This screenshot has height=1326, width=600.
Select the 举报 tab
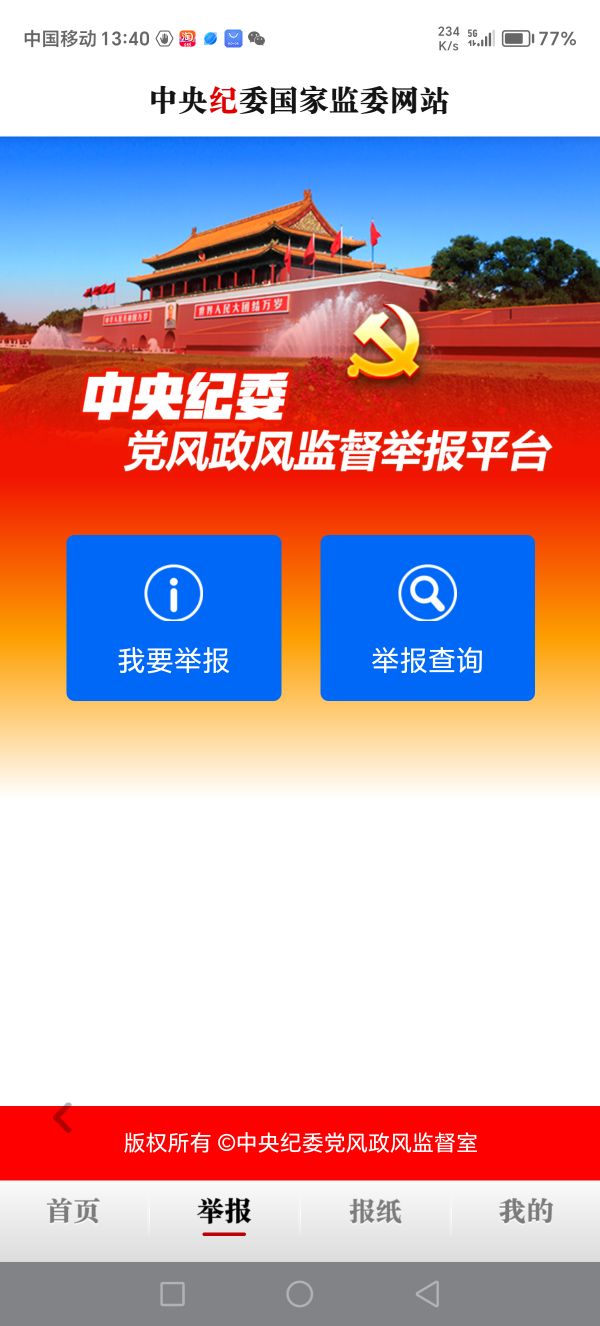pos(224,1212)
